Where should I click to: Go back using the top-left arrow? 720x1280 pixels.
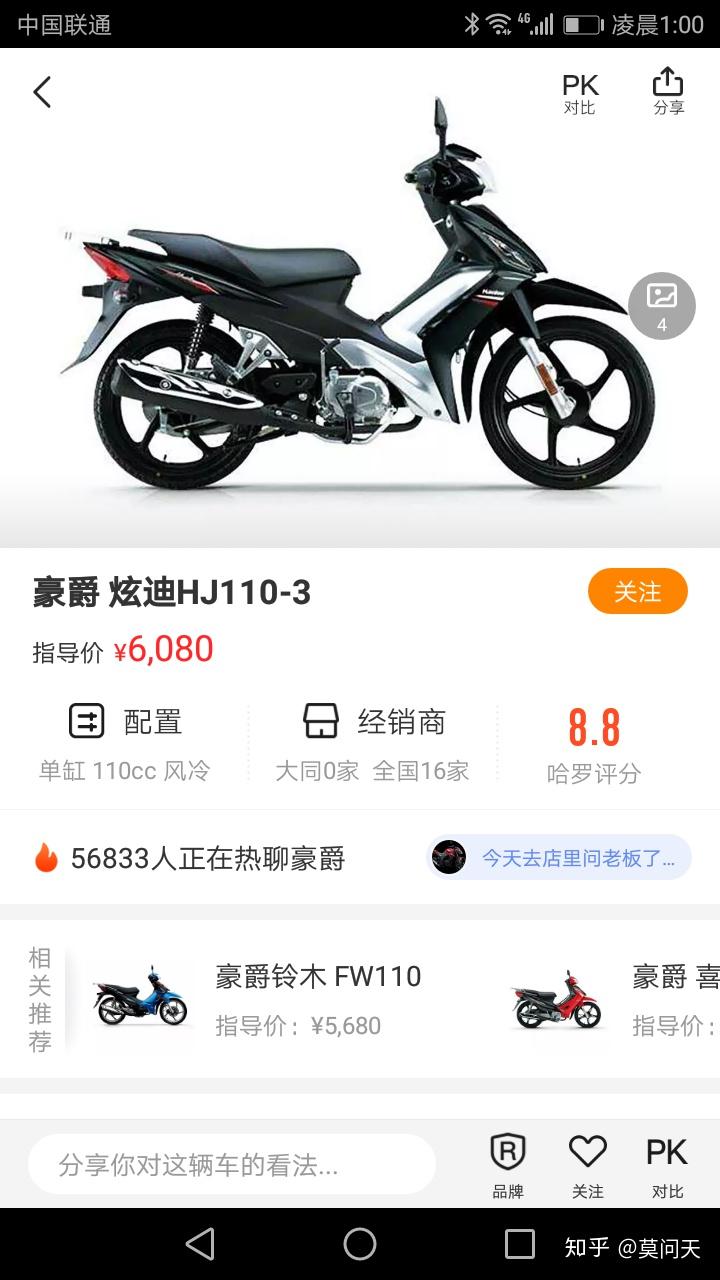click(42, 93)
